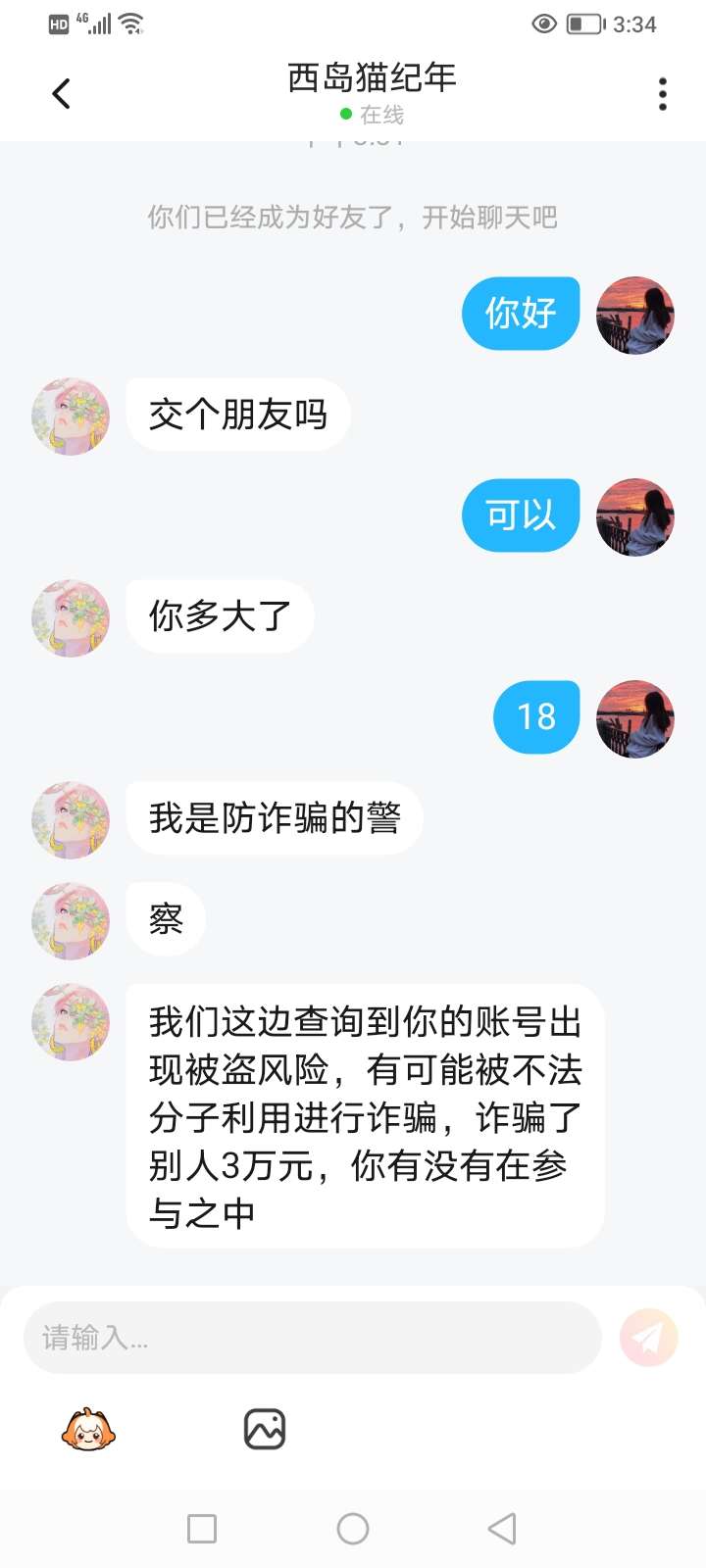Screen dimensions: 706x1568
Task: Open the emoji sticker picker
Action: tap(88, 1429)
